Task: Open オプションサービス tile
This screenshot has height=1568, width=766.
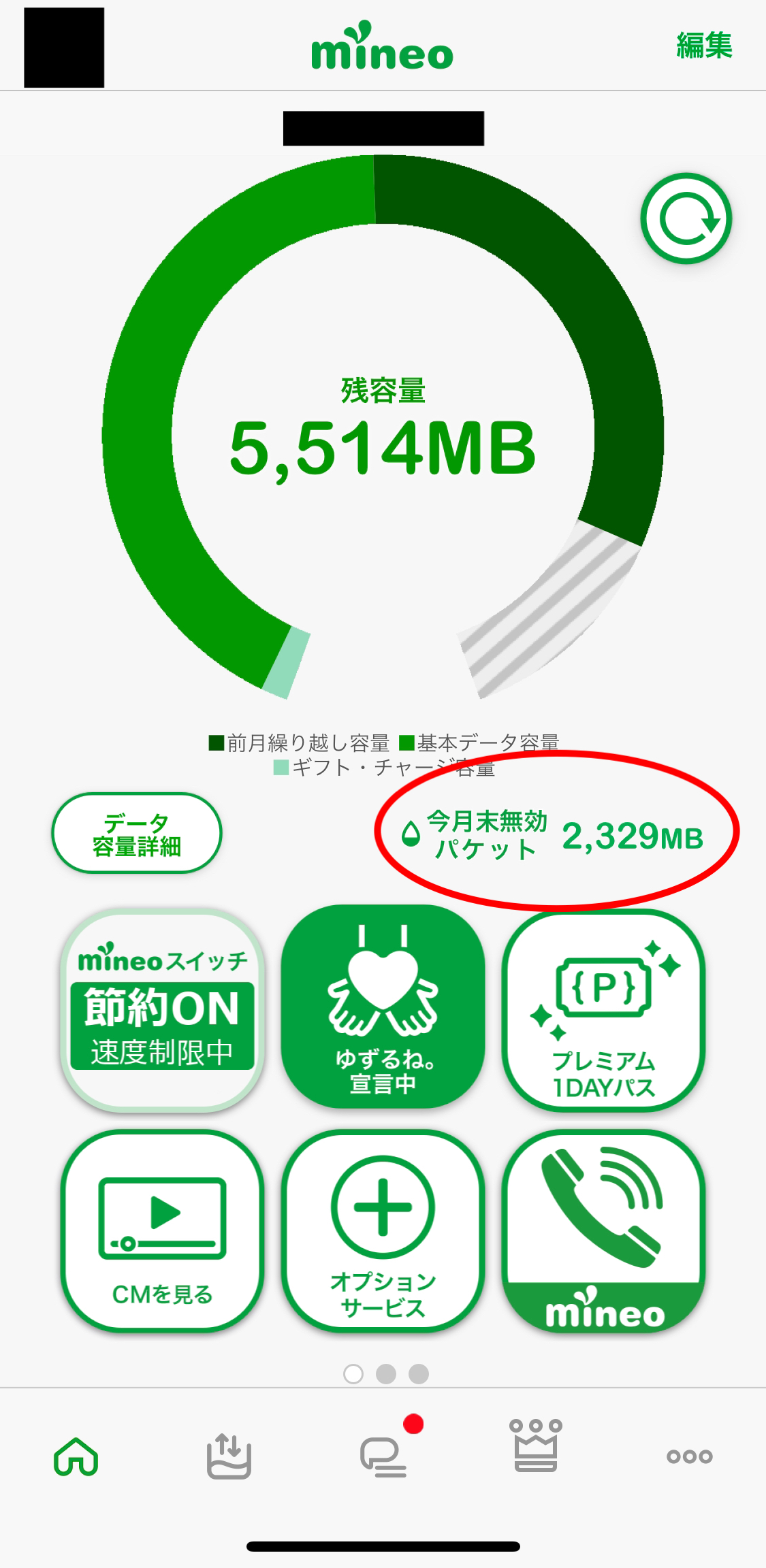Action: (x=383, y=1230)
